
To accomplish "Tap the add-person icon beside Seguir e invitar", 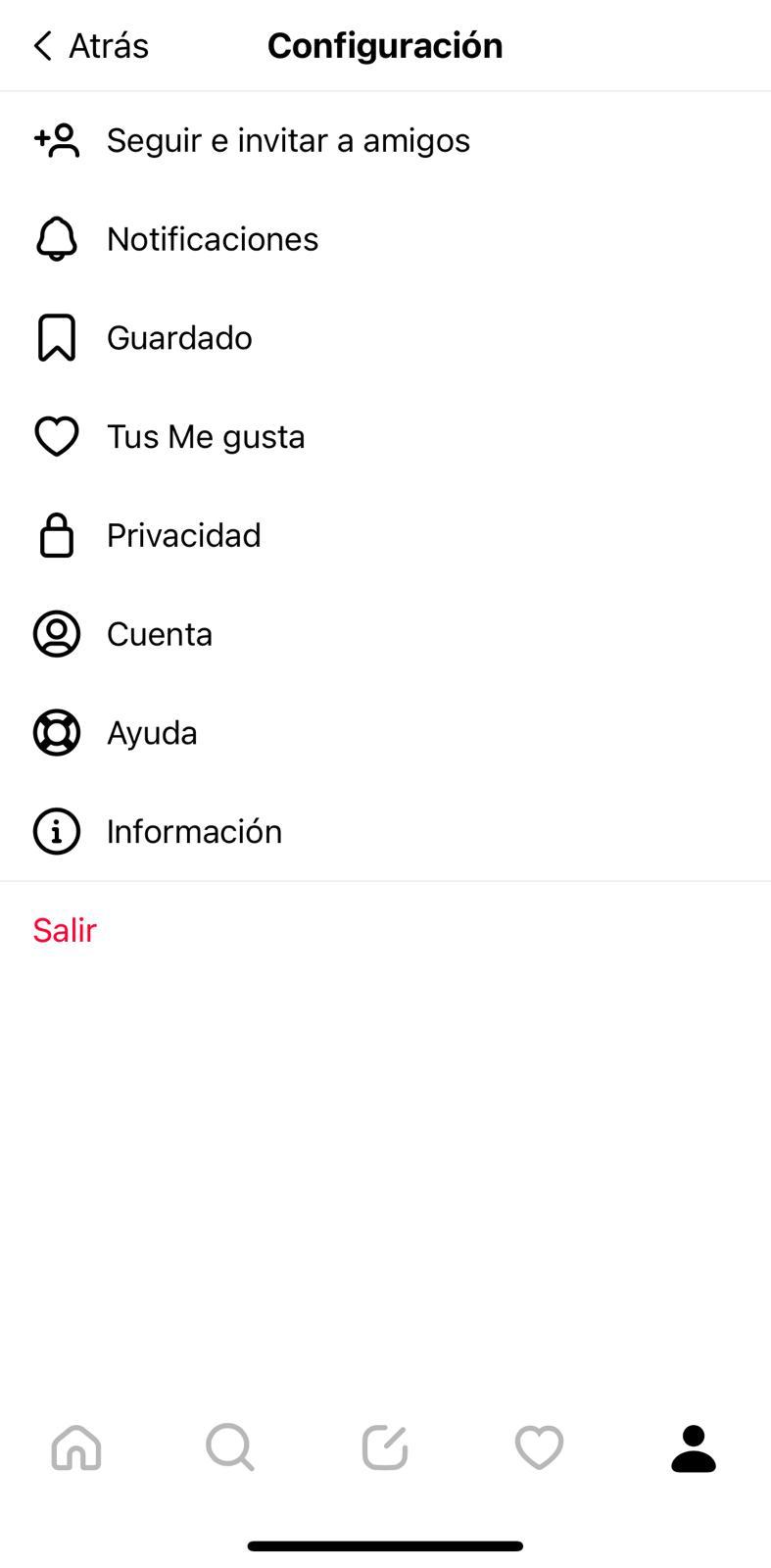I will pos(56,140).
